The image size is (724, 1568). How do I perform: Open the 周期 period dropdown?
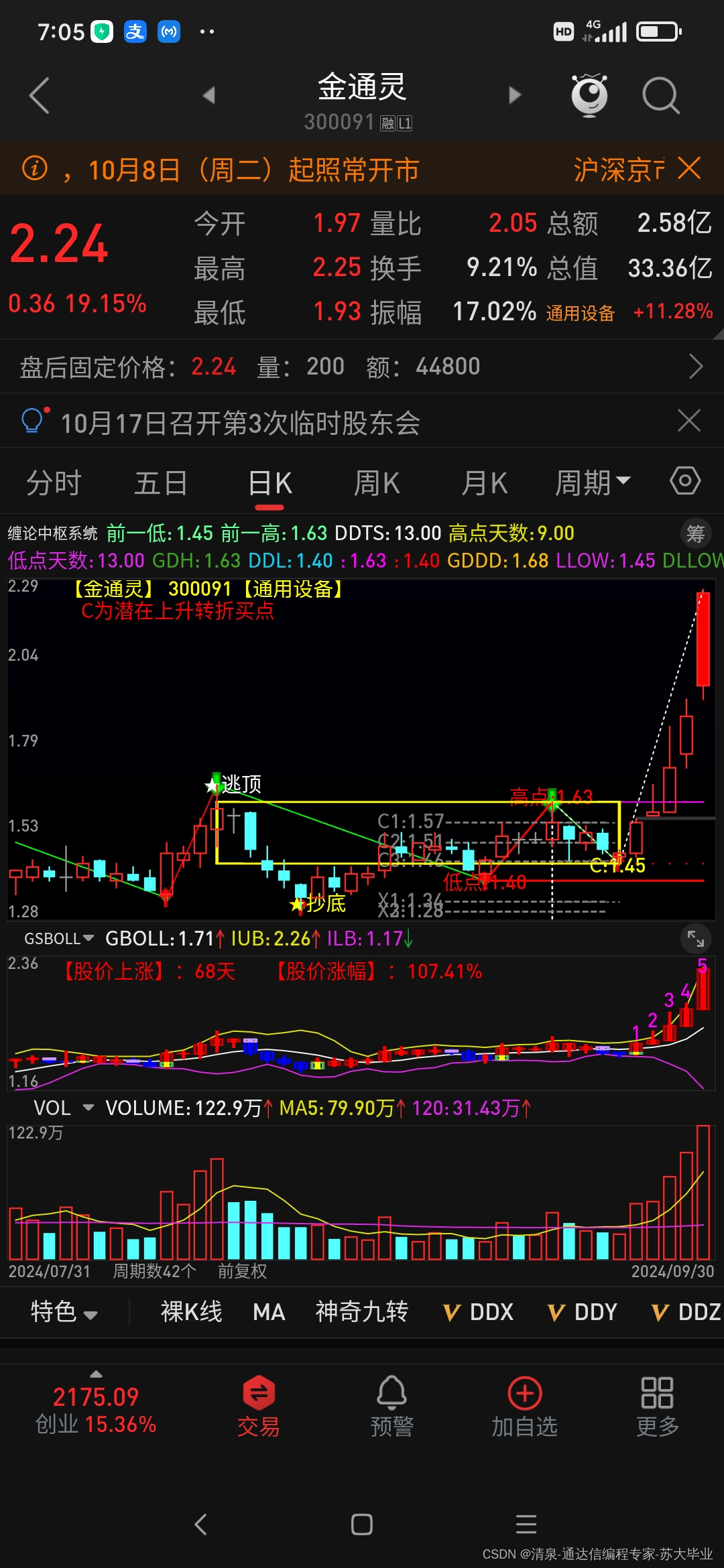(x=593, y=483)
